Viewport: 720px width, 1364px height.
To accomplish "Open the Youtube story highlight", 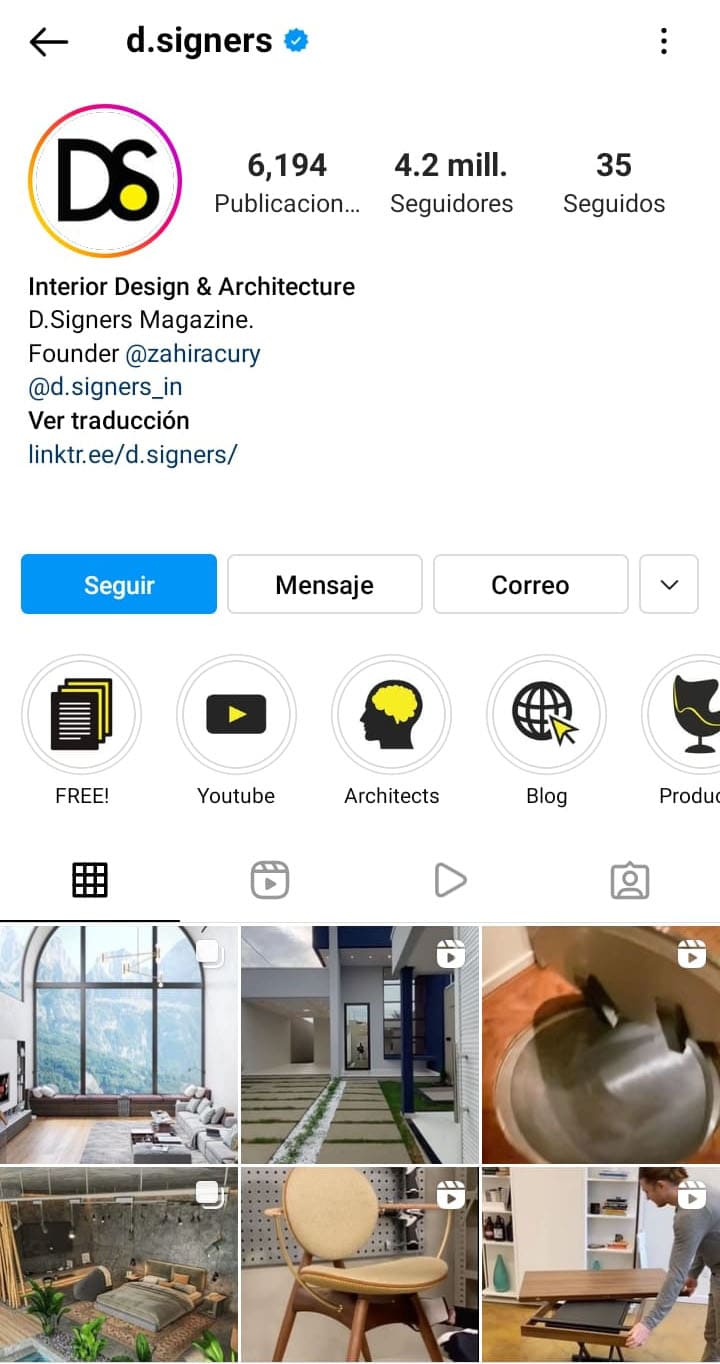I will coord(236,730).
